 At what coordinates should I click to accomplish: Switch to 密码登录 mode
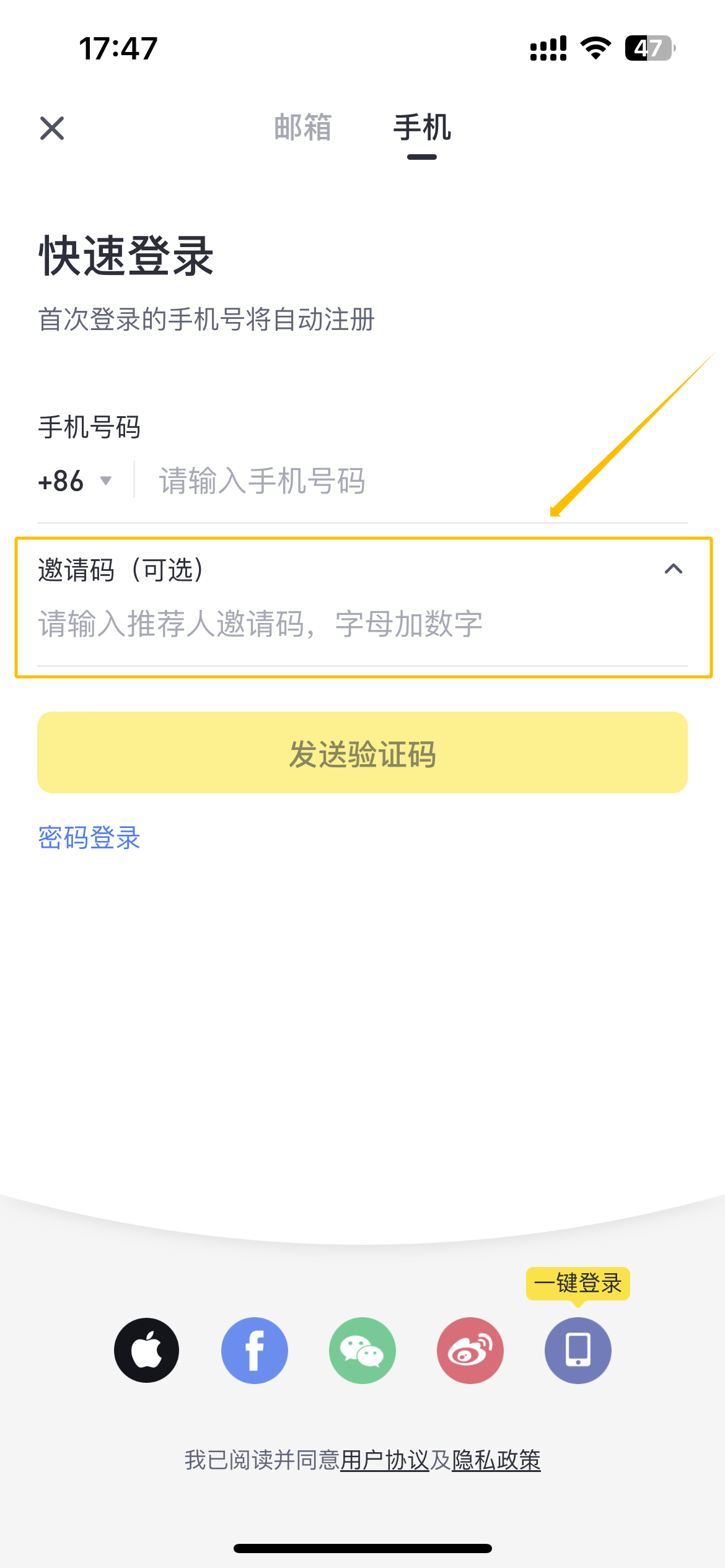(x=88, y=838)
